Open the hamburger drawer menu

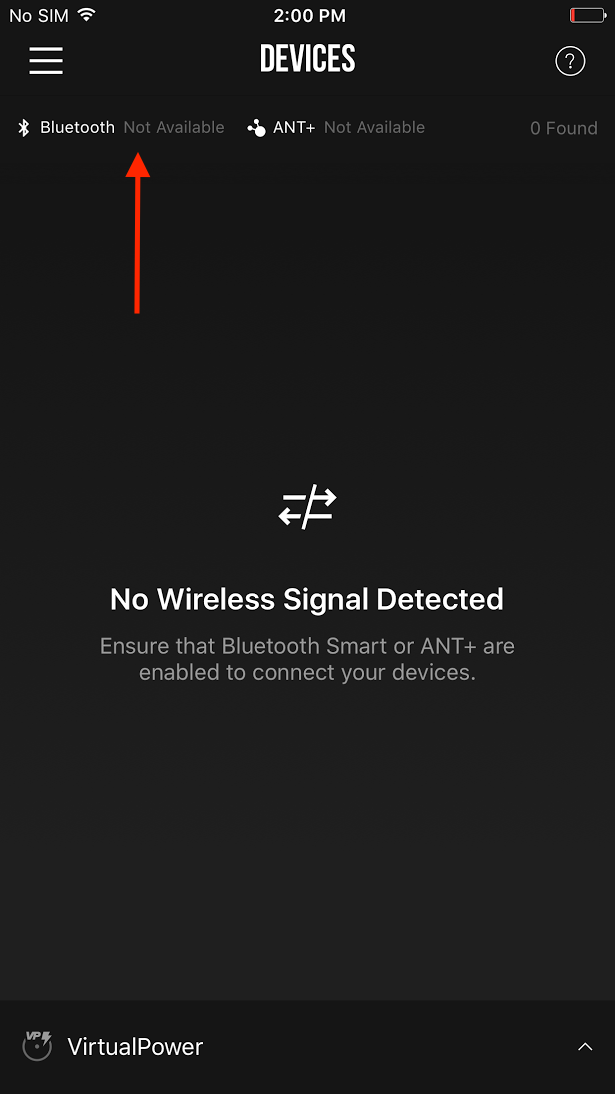[46, 60]
